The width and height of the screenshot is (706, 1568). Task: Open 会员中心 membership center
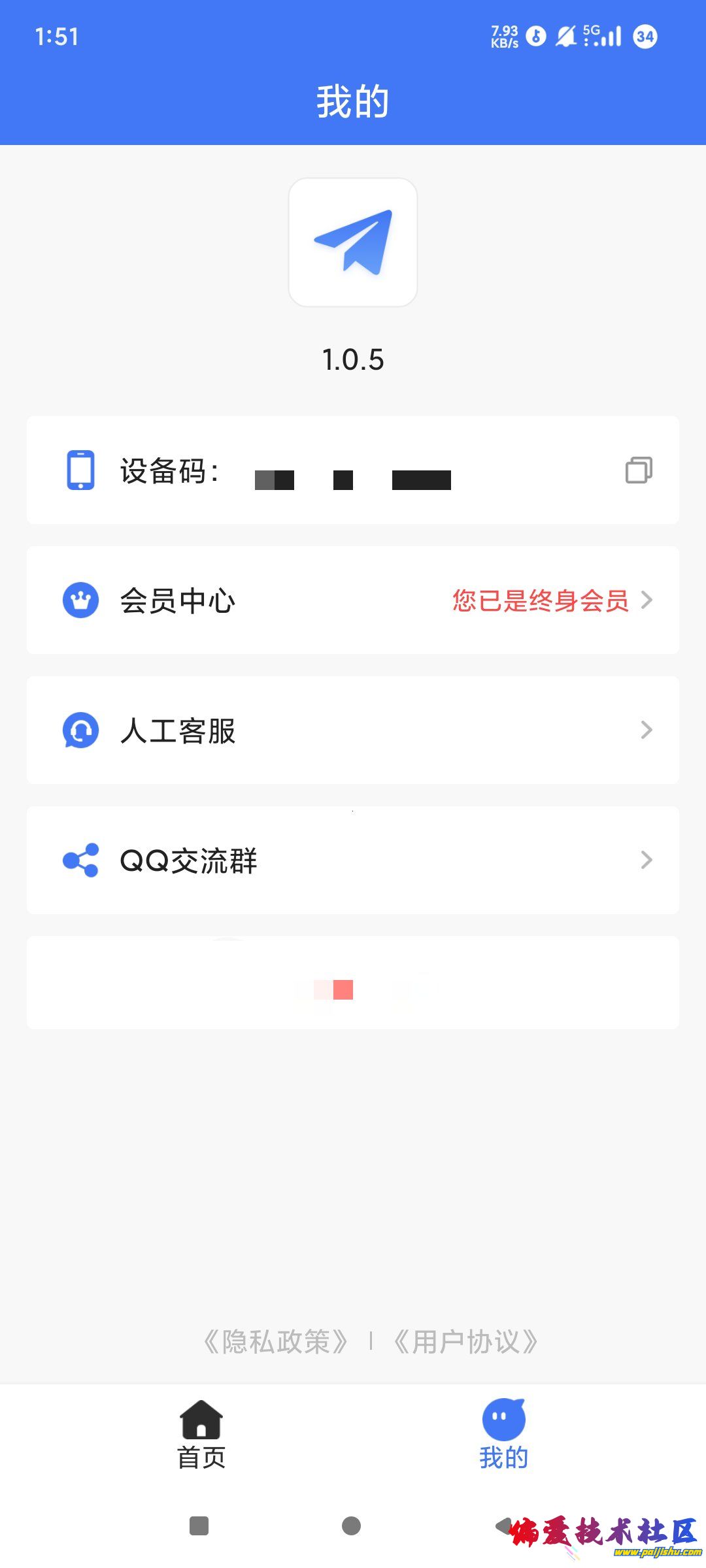tap(353, 600)
